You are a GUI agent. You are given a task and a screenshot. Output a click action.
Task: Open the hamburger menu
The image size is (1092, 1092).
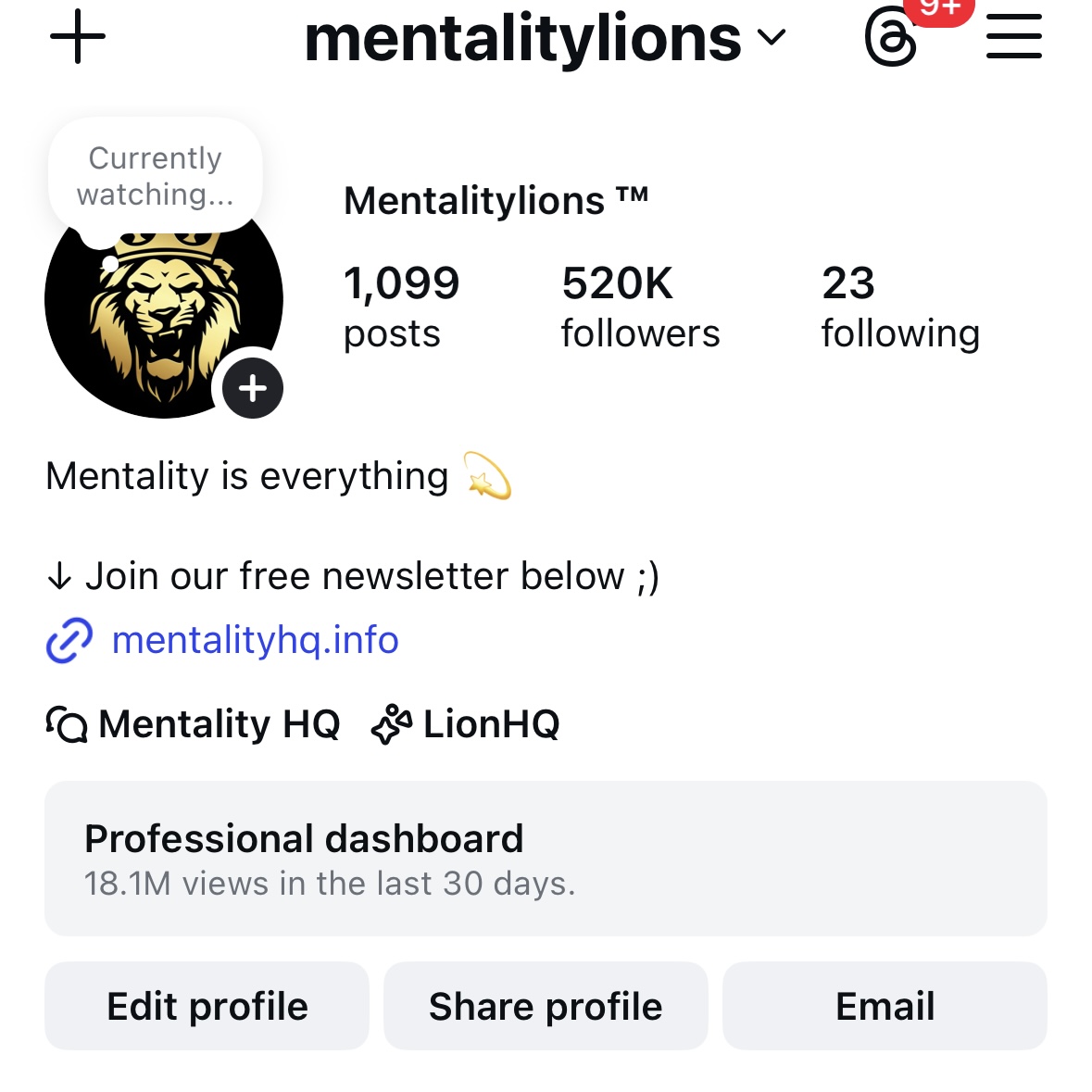pyautogui.click(x=1013, y=39)
